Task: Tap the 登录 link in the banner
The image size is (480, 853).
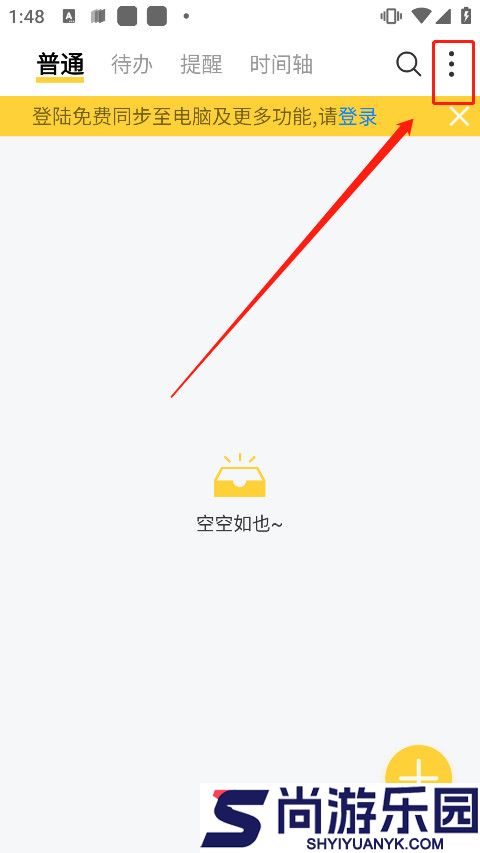Action: pos(358,116)
